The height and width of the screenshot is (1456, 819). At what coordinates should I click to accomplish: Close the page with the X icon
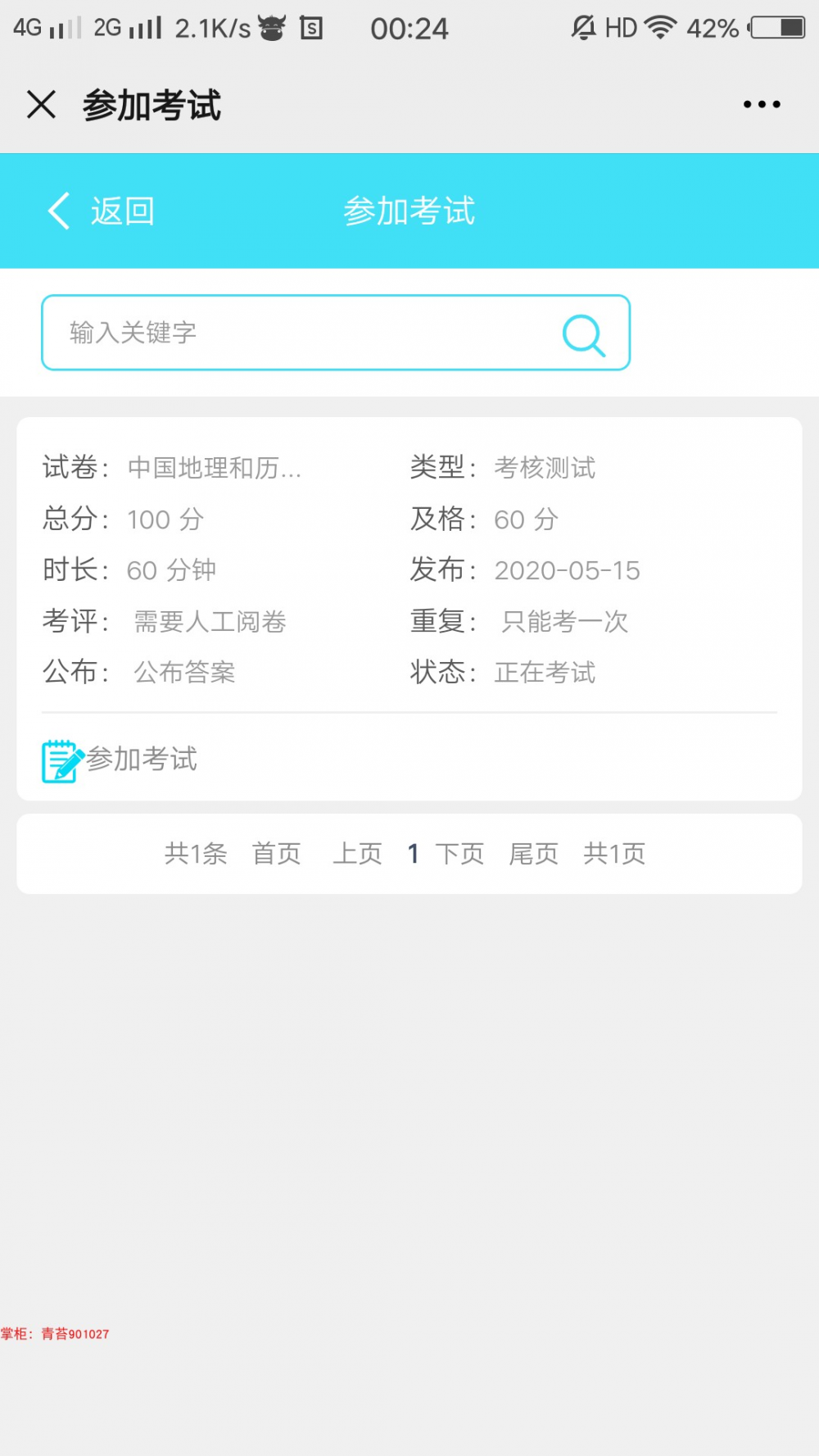pyautogui.click(x=39, y=105)
